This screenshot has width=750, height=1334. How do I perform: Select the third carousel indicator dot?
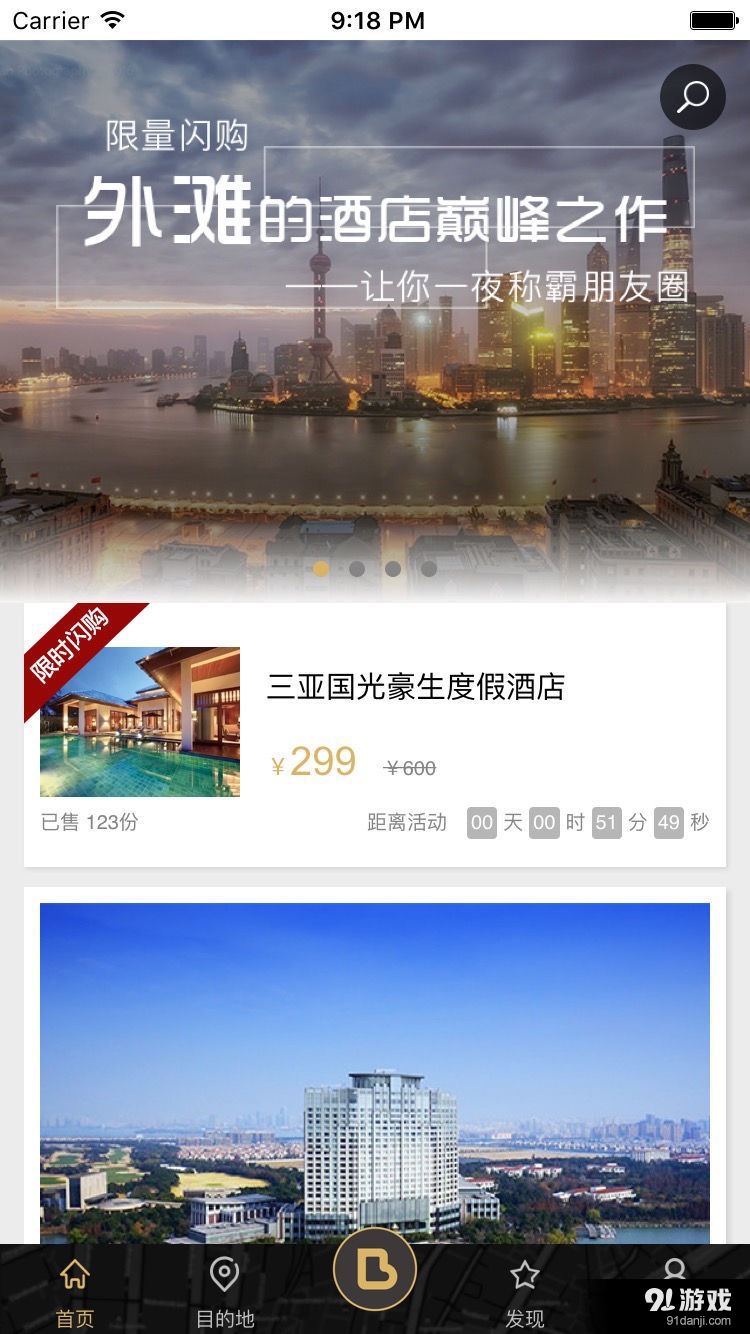click(393, 568)
